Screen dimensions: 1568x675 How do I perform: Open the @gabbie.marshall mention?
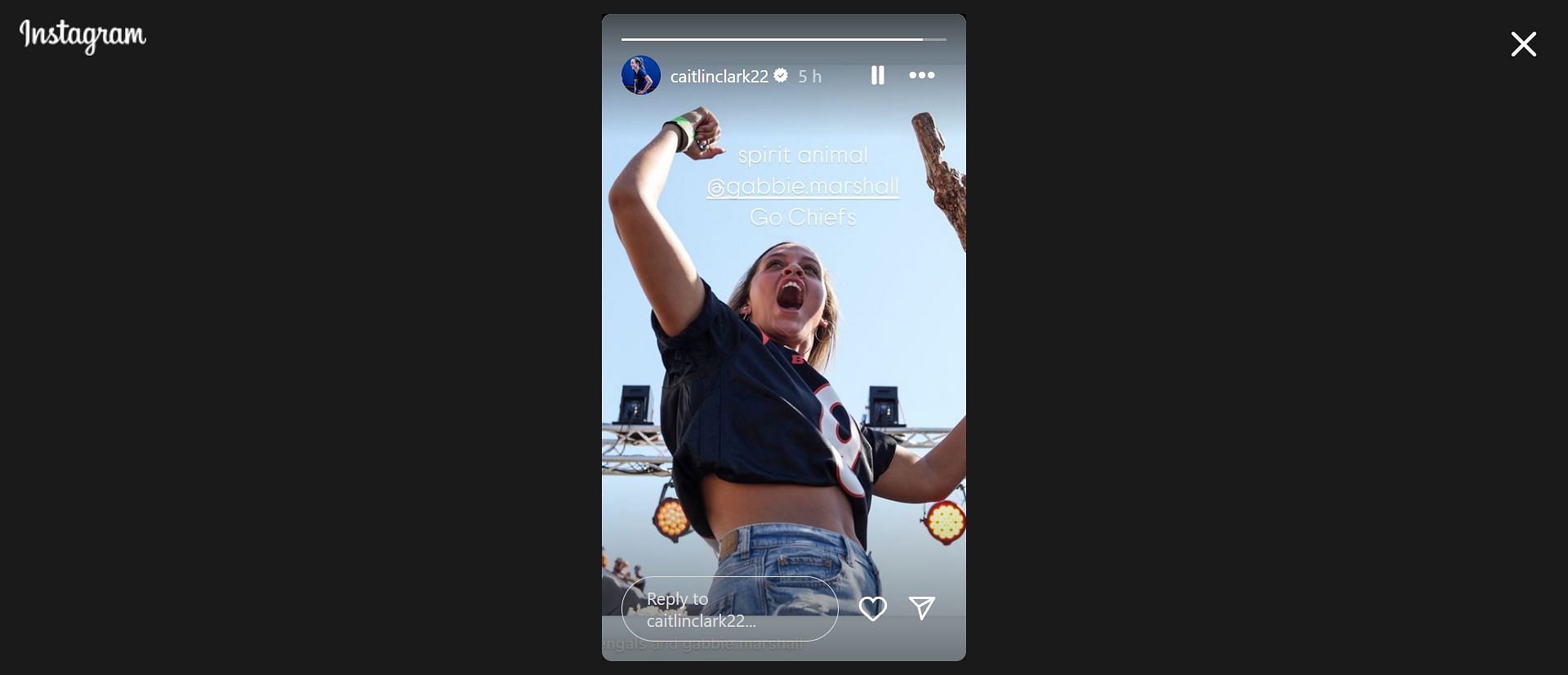coord(803,186)
